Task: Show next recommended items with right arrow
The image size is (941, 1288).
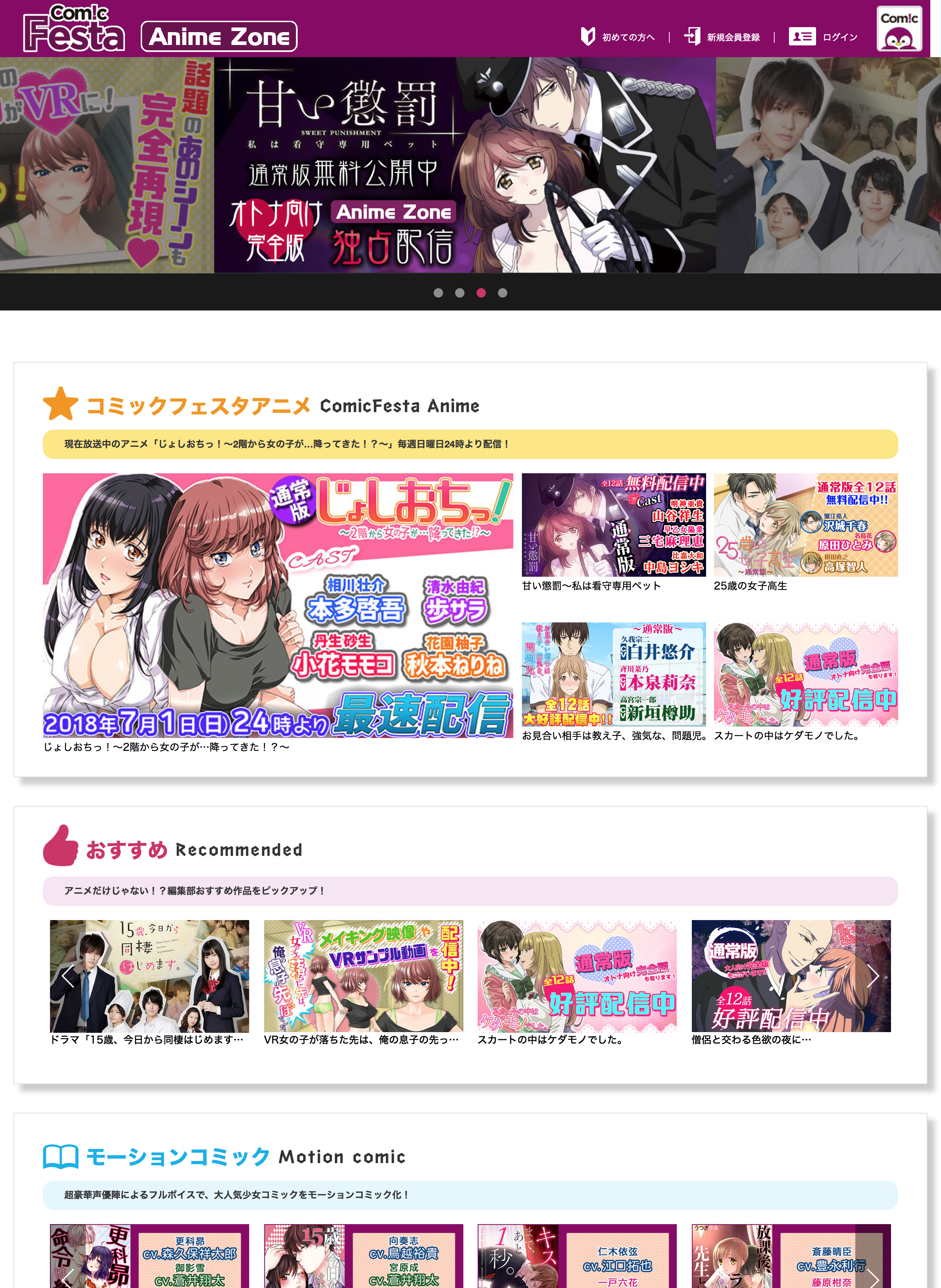Action: [x=873, y=976]
